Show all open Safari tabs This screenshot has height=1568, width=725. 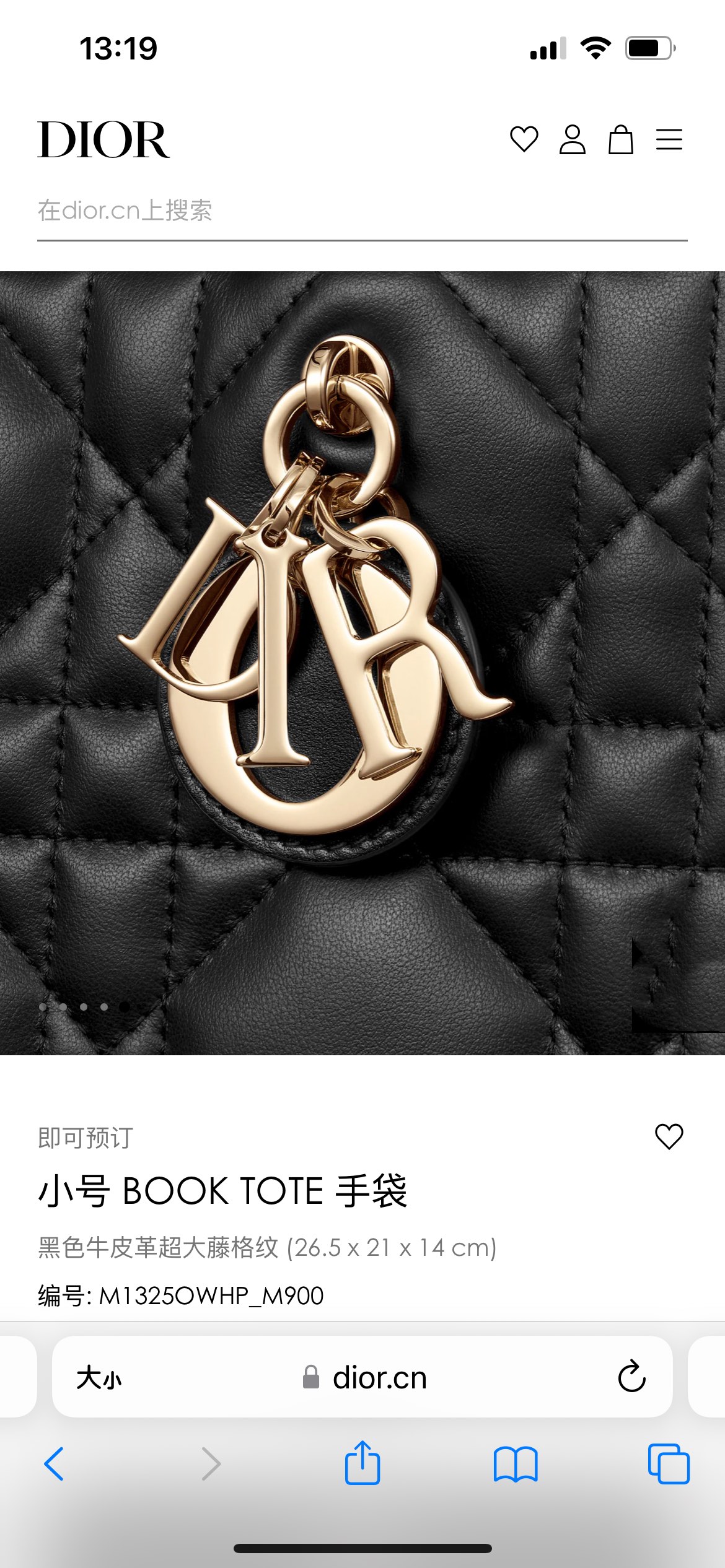tap(668, 1464)
